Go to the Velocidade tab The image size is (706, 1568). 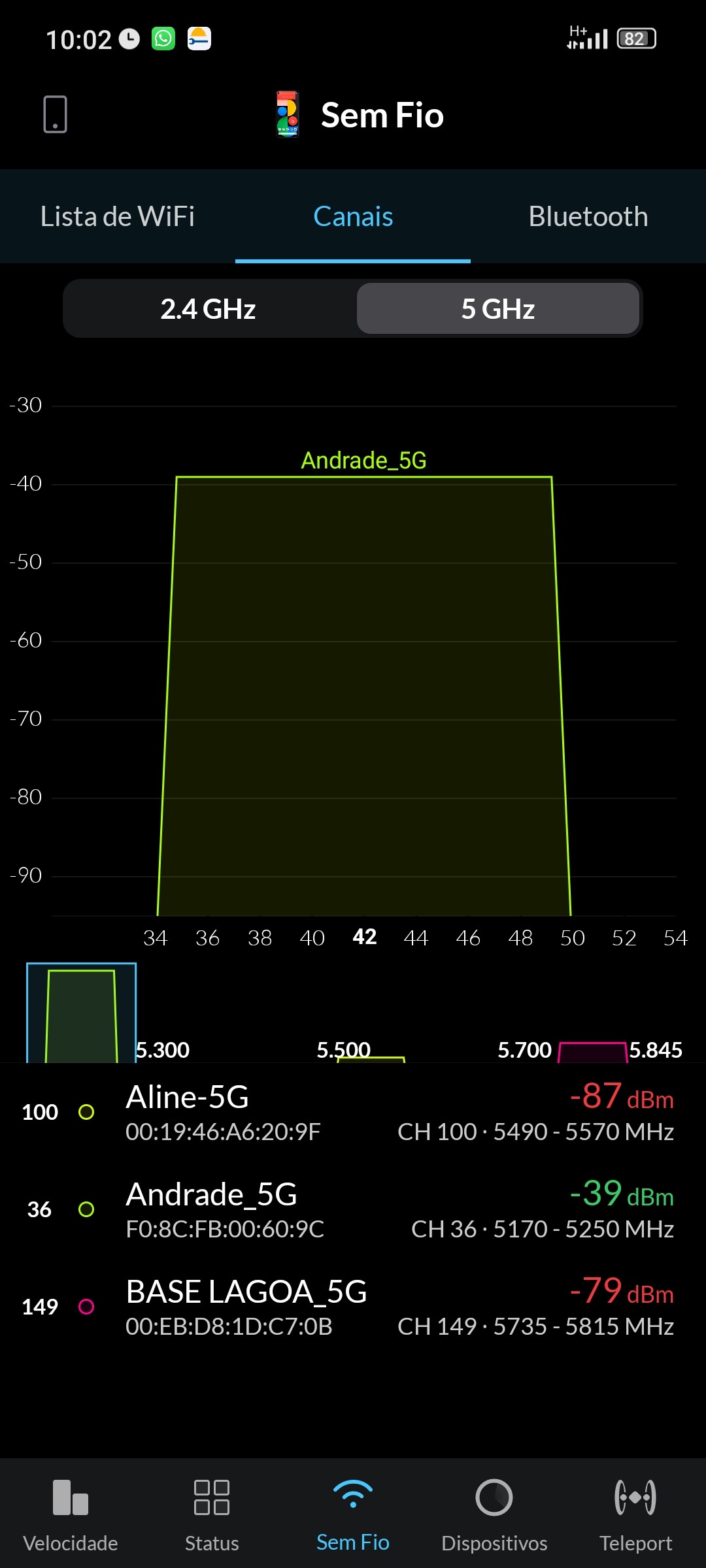pos(71,1514)
